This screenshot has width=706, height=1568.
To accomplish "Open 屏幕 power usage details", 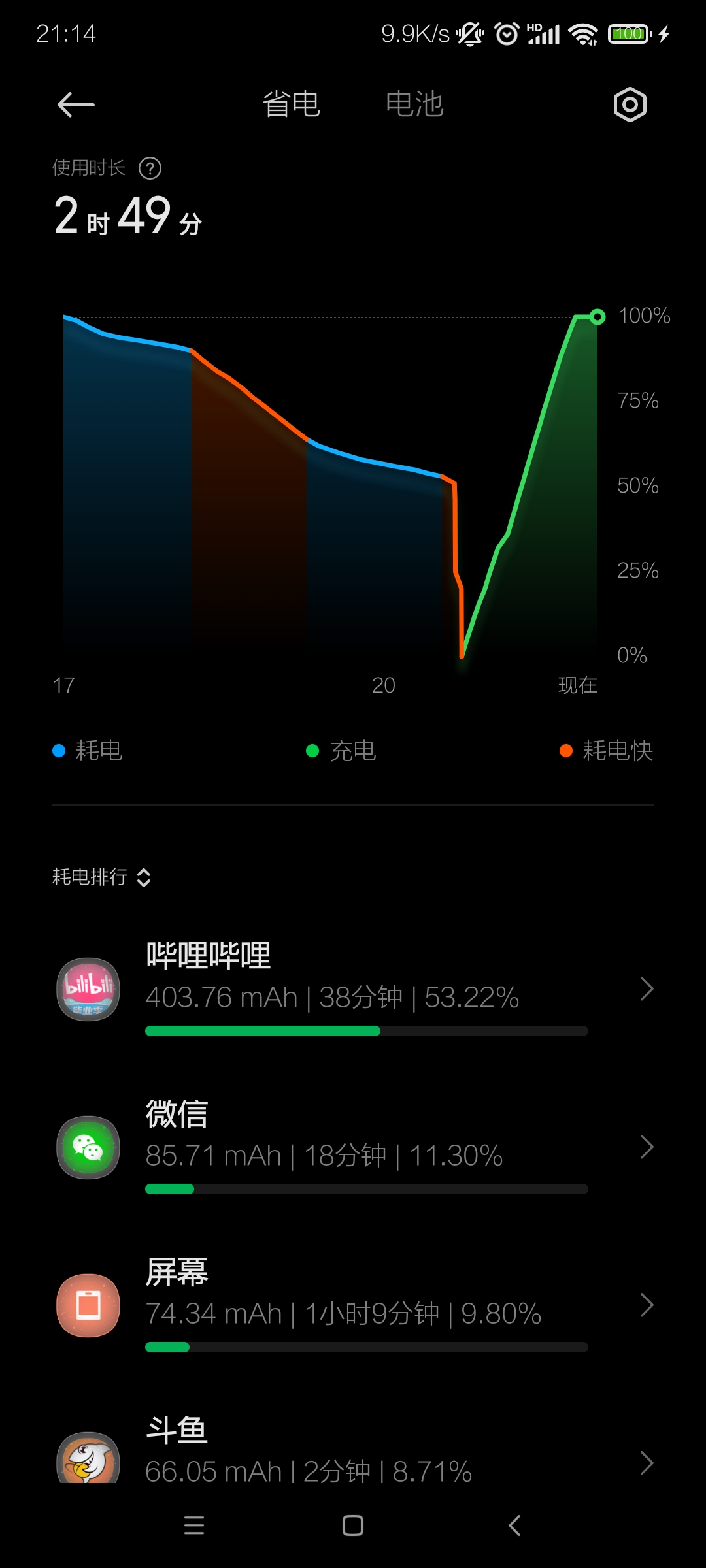I will pyautogui.click(x=353, y=1305).
